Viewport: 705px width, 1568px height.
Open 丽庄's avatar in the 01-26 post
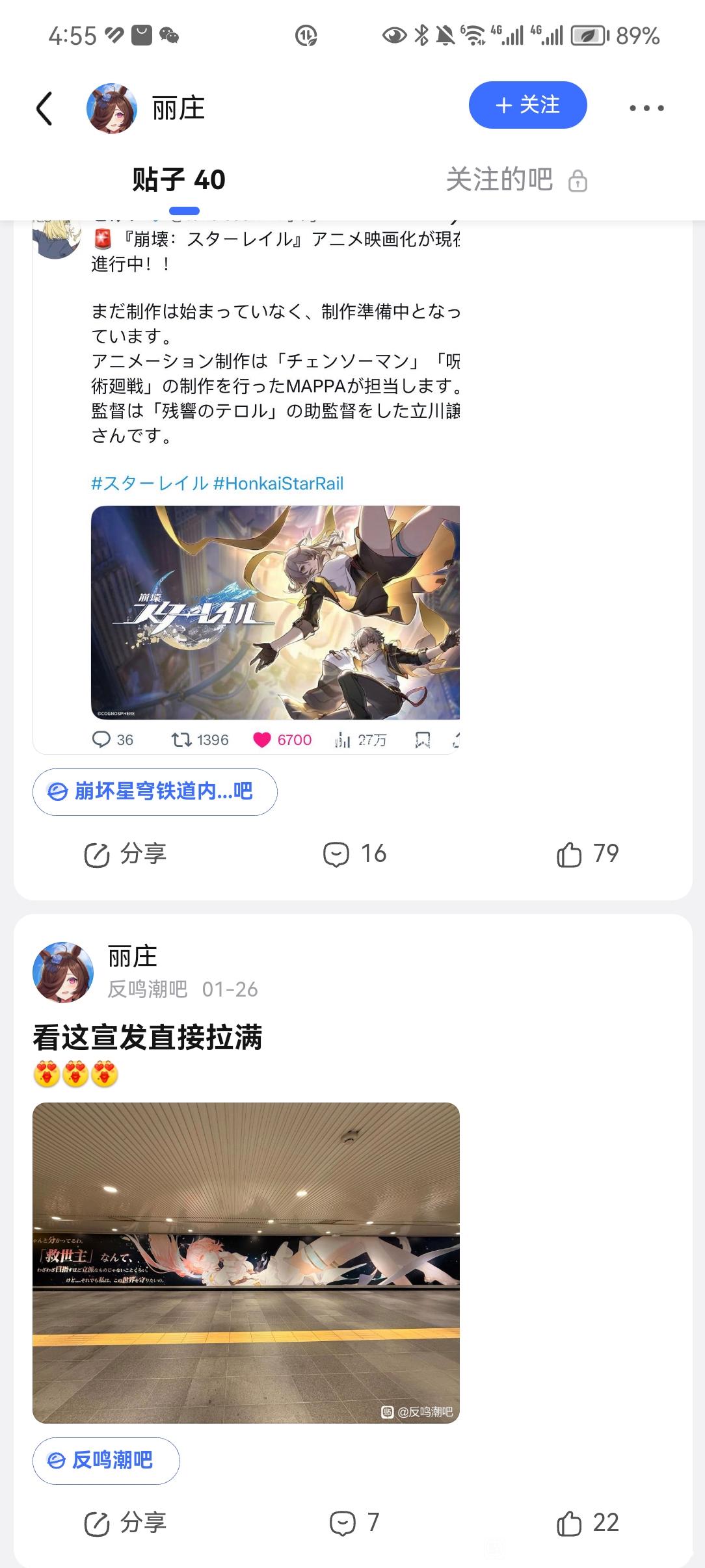tap(63, 972)
